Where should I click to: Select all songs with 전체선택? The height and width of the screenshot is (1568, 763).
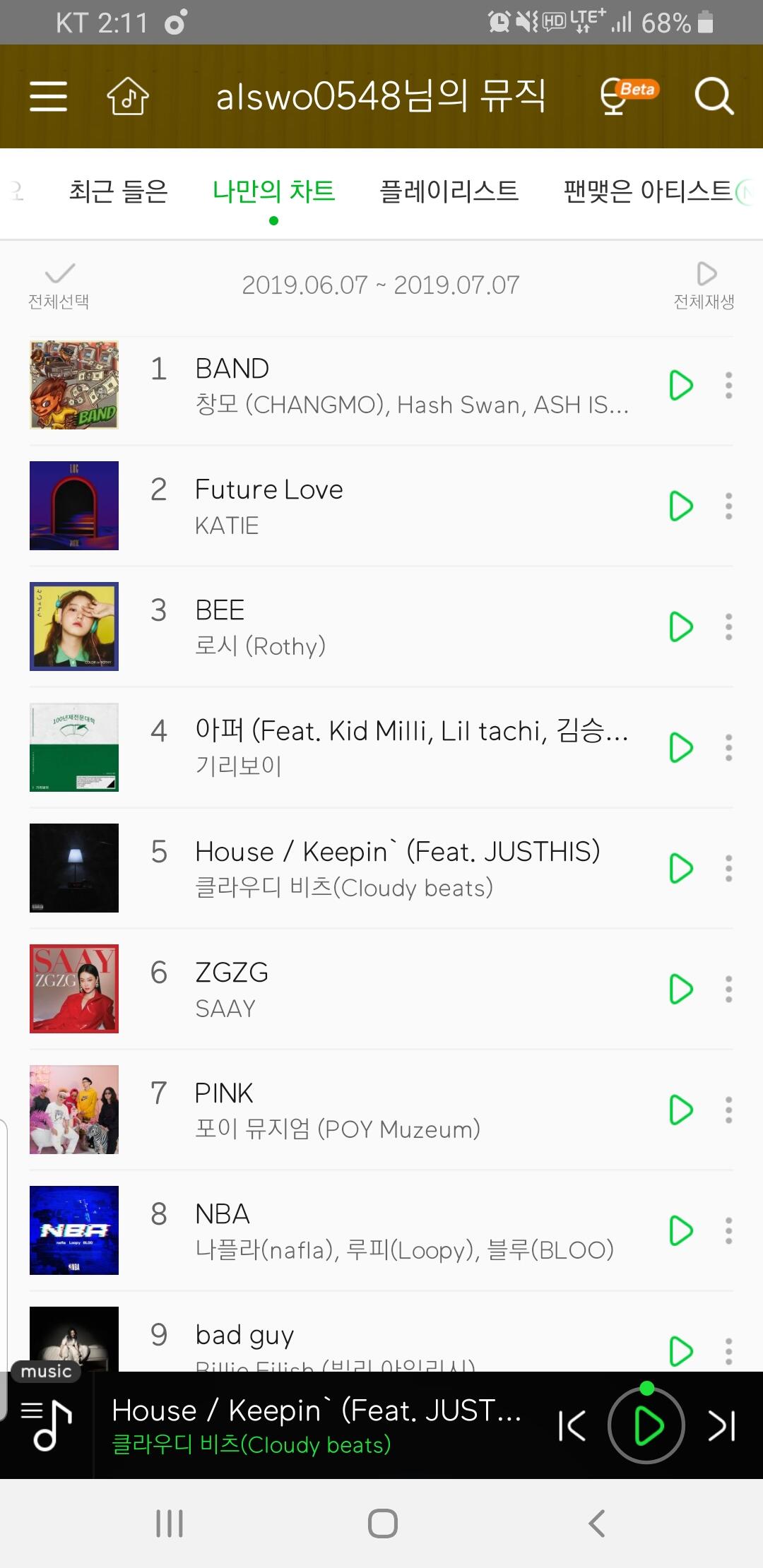(x=59, y=285)
